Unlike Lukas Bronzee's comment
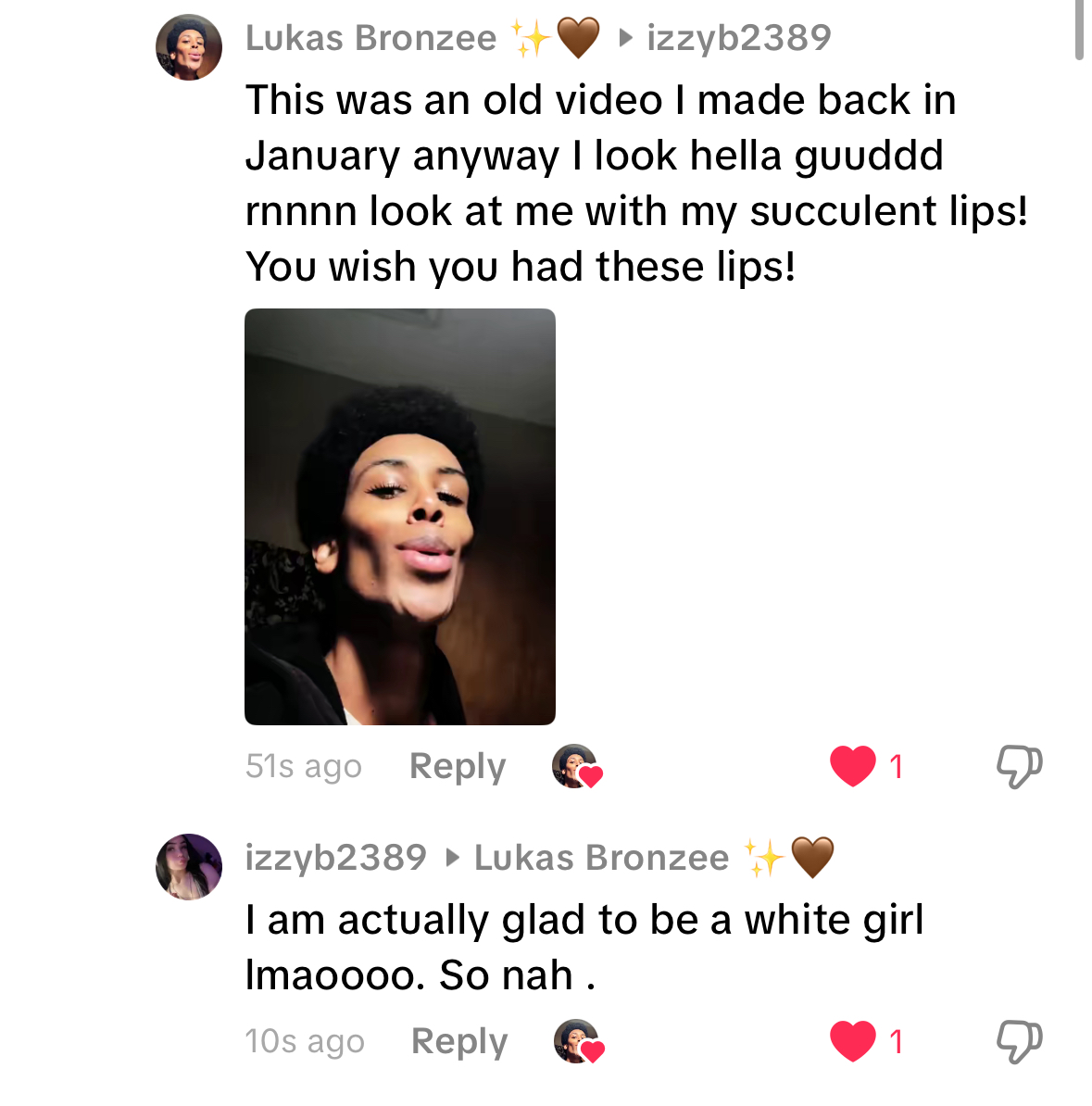 (853, 766)
